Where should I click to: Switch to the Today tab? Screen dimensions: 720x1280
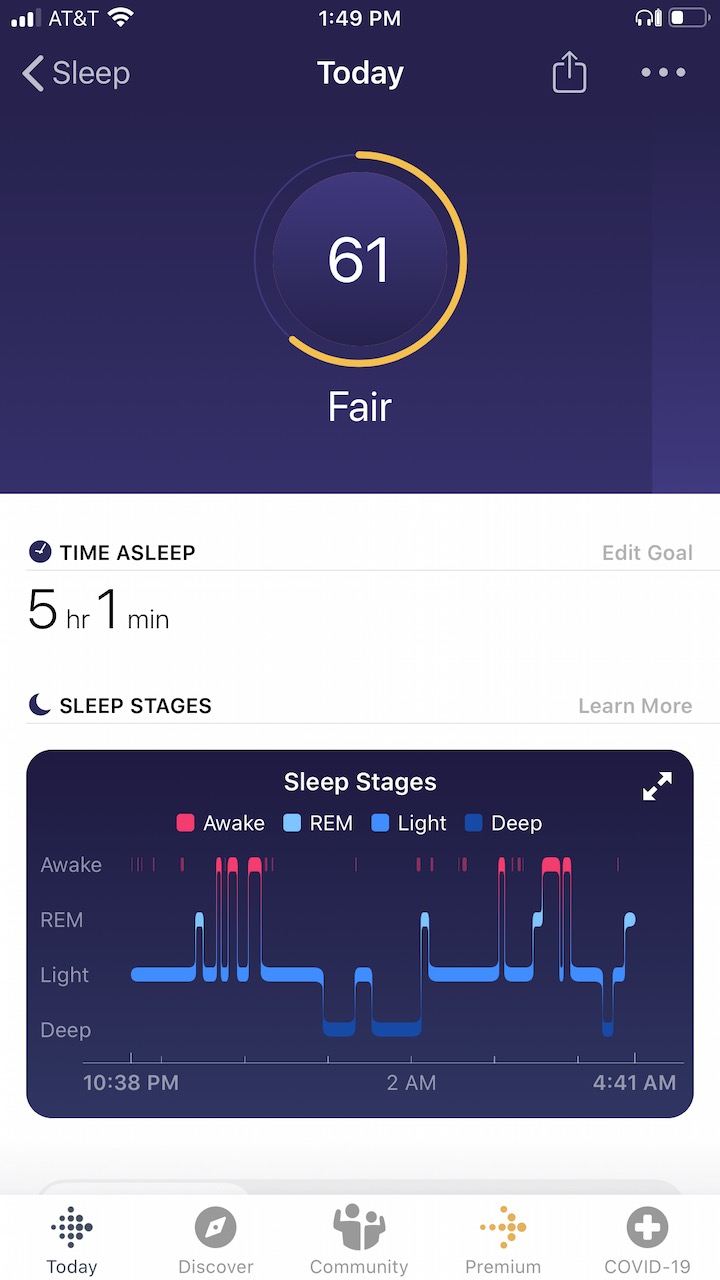72,1240
